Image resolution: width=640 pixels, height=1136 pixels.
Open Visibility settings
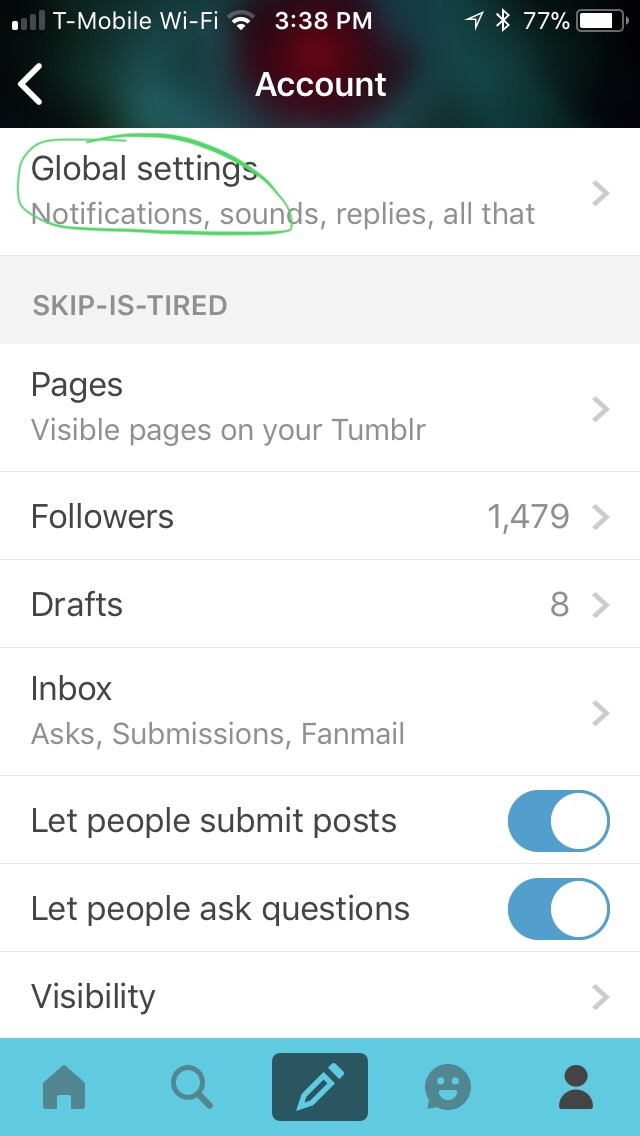320,996
